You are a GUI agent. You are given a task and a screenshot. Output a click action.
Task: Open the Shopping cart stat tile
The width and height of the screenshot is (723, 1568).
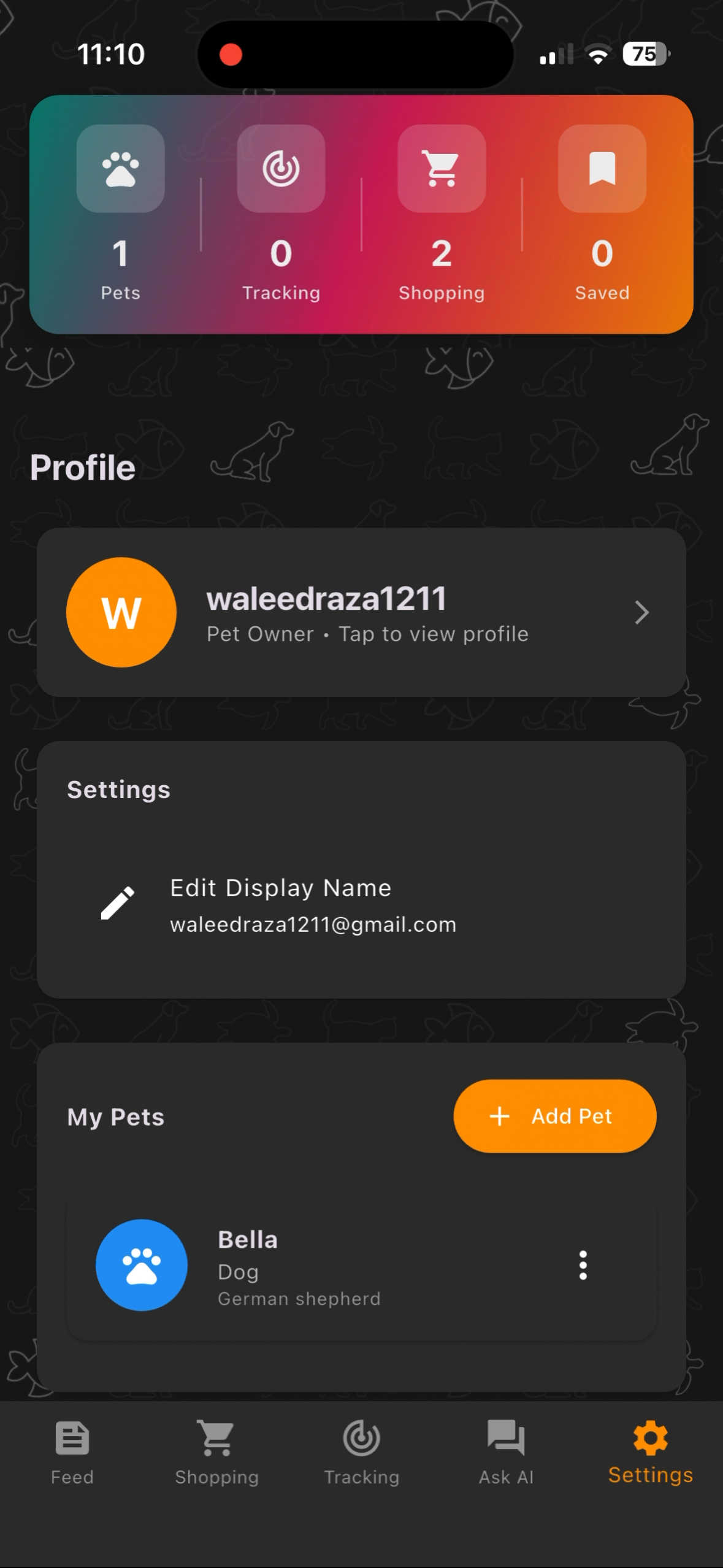pyautogui.click(x=442, y=169)
